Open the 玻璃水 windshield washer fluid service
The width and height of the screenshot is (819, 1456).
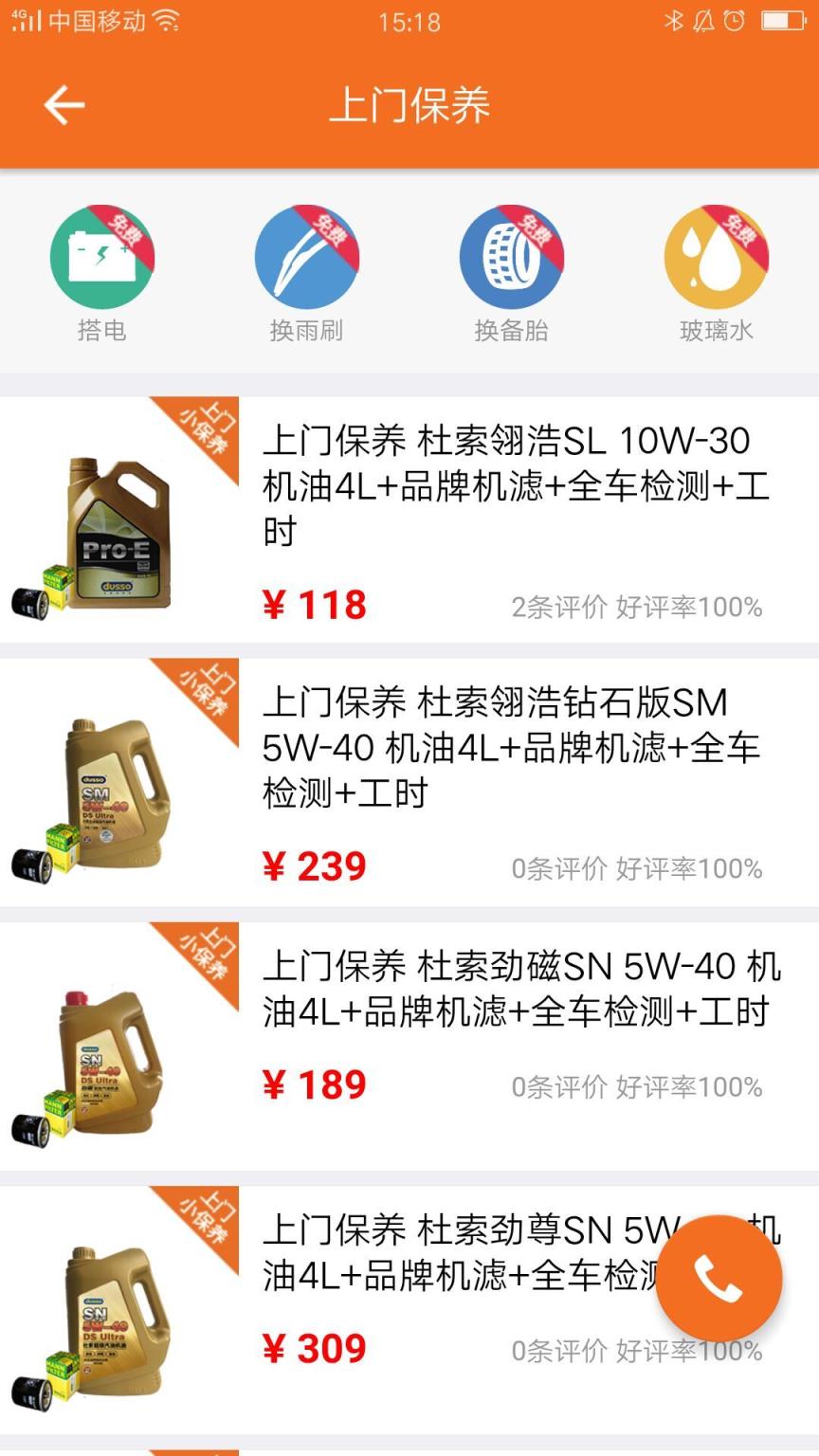(x=717, y=256)
